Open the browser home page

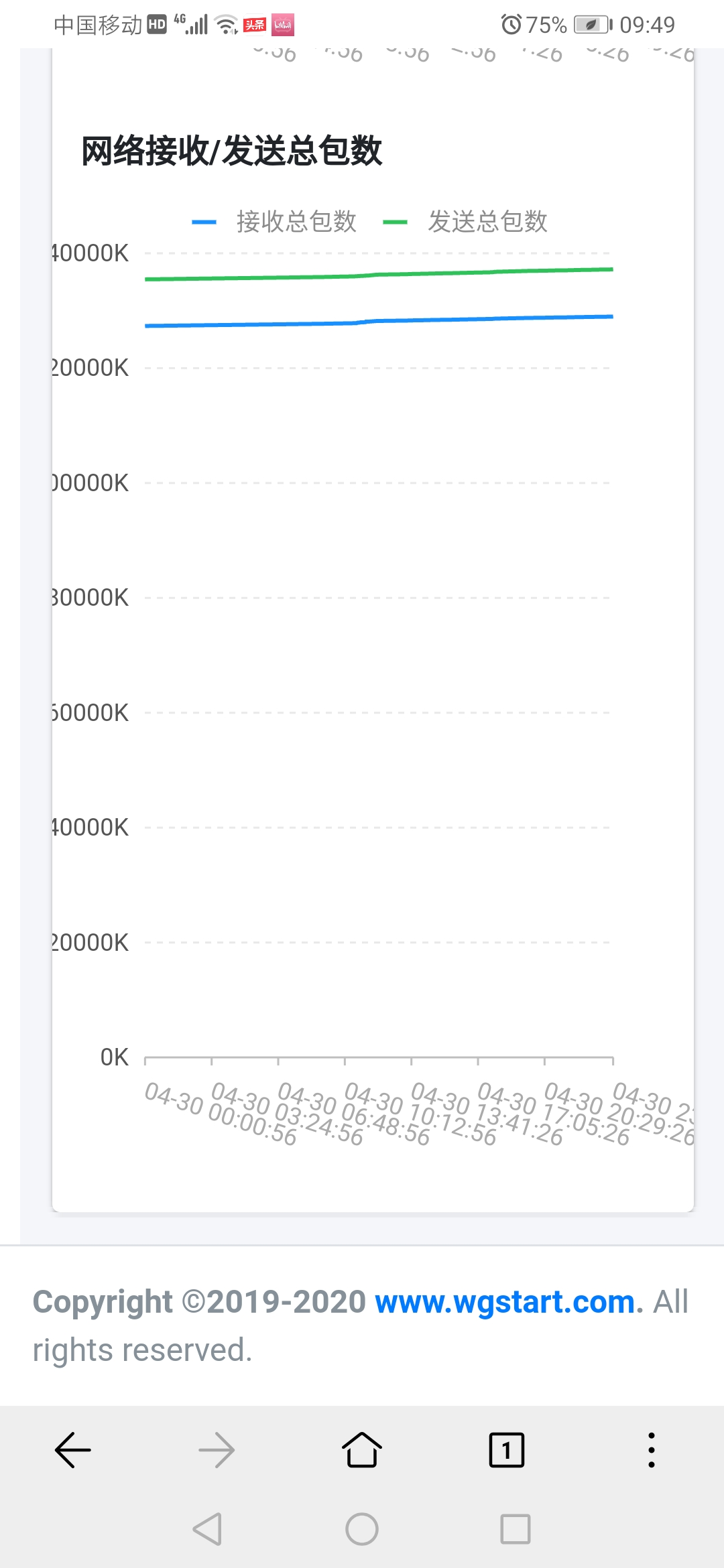coord(362,1450)
